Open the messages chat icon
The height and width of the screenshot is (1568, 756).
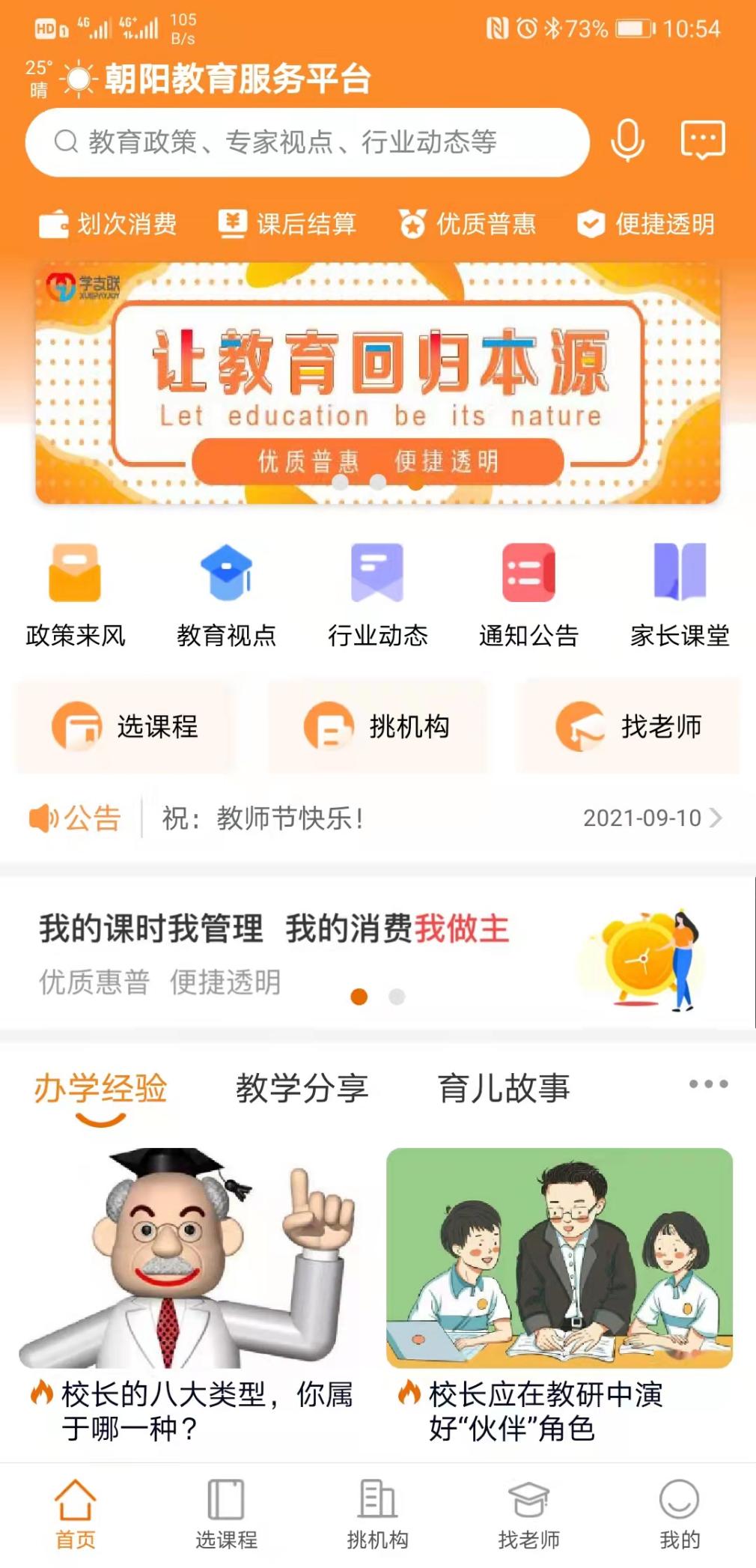pyautogui.click(x=702, y=140)
